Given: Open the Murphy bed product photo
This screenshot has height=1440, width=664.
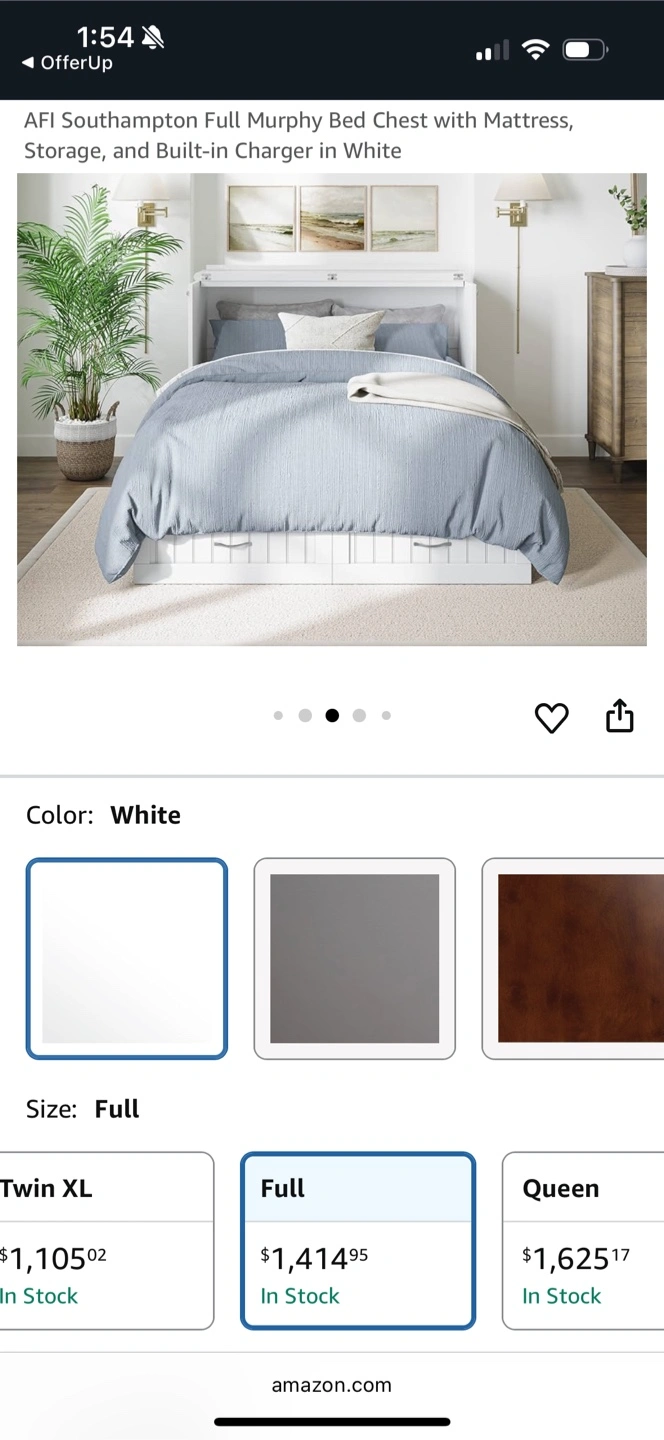Looking at the screenshot, I should [332, 409].
